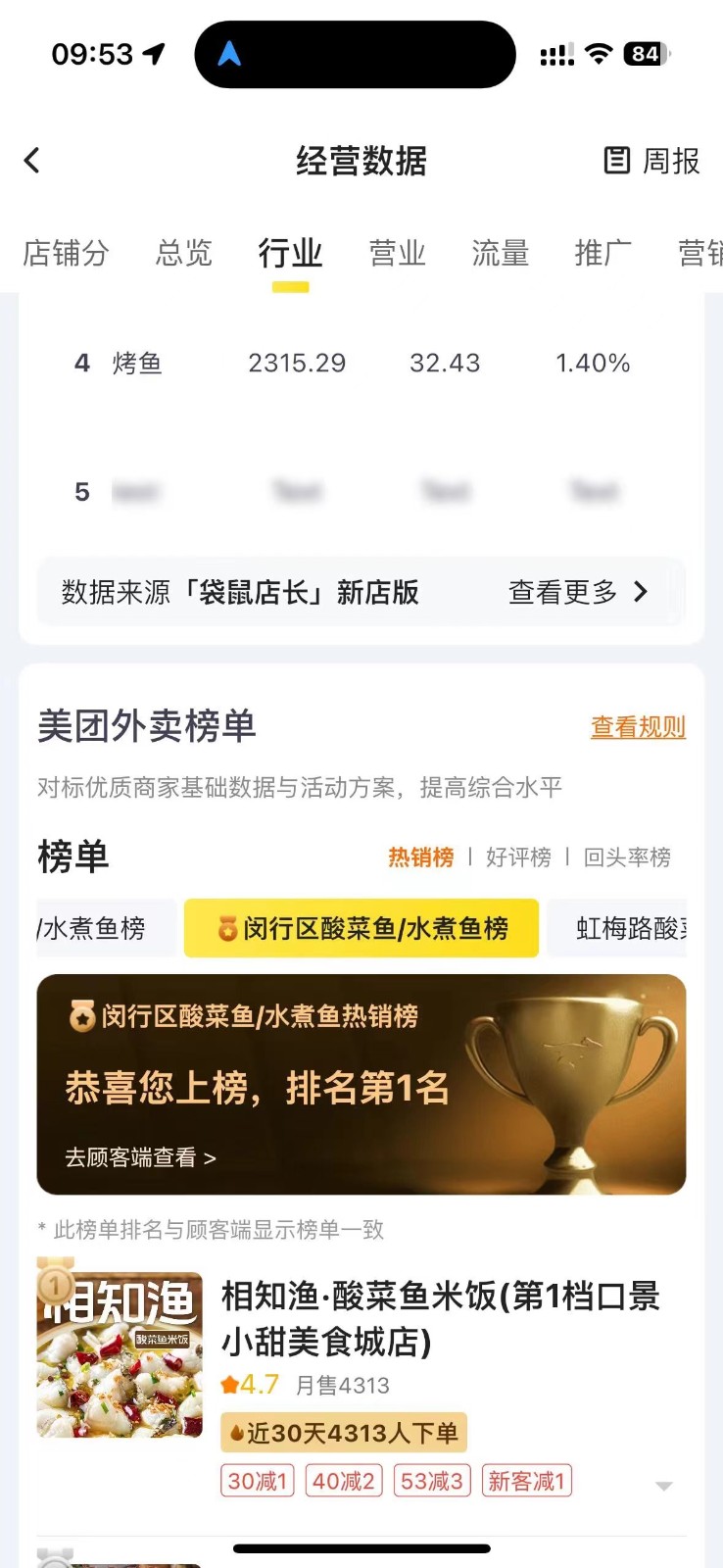Switch to the 推广 tab
723x1568 pixels.
click(602, 253)
